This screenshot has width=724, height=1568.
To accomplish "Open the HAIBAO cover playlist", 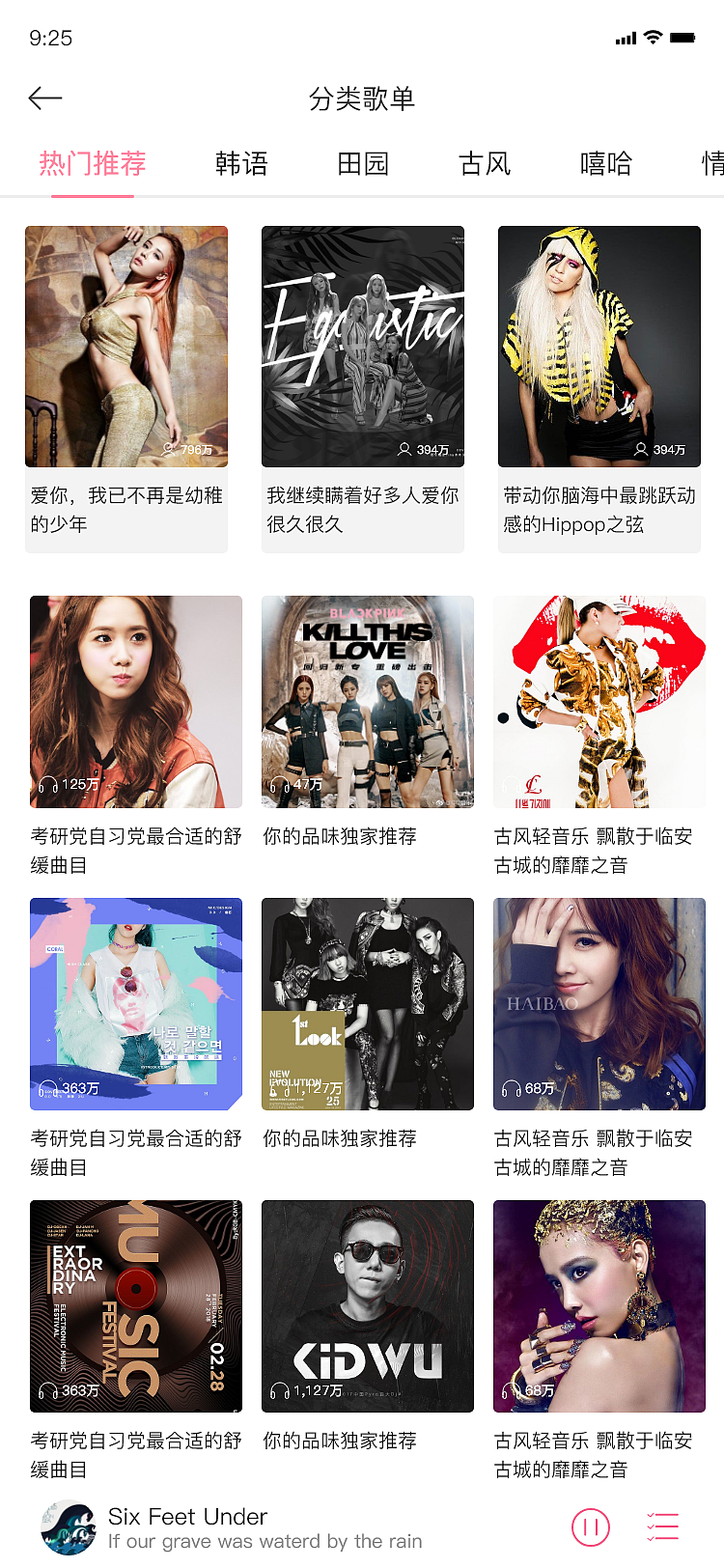I will coord(599,1004).
